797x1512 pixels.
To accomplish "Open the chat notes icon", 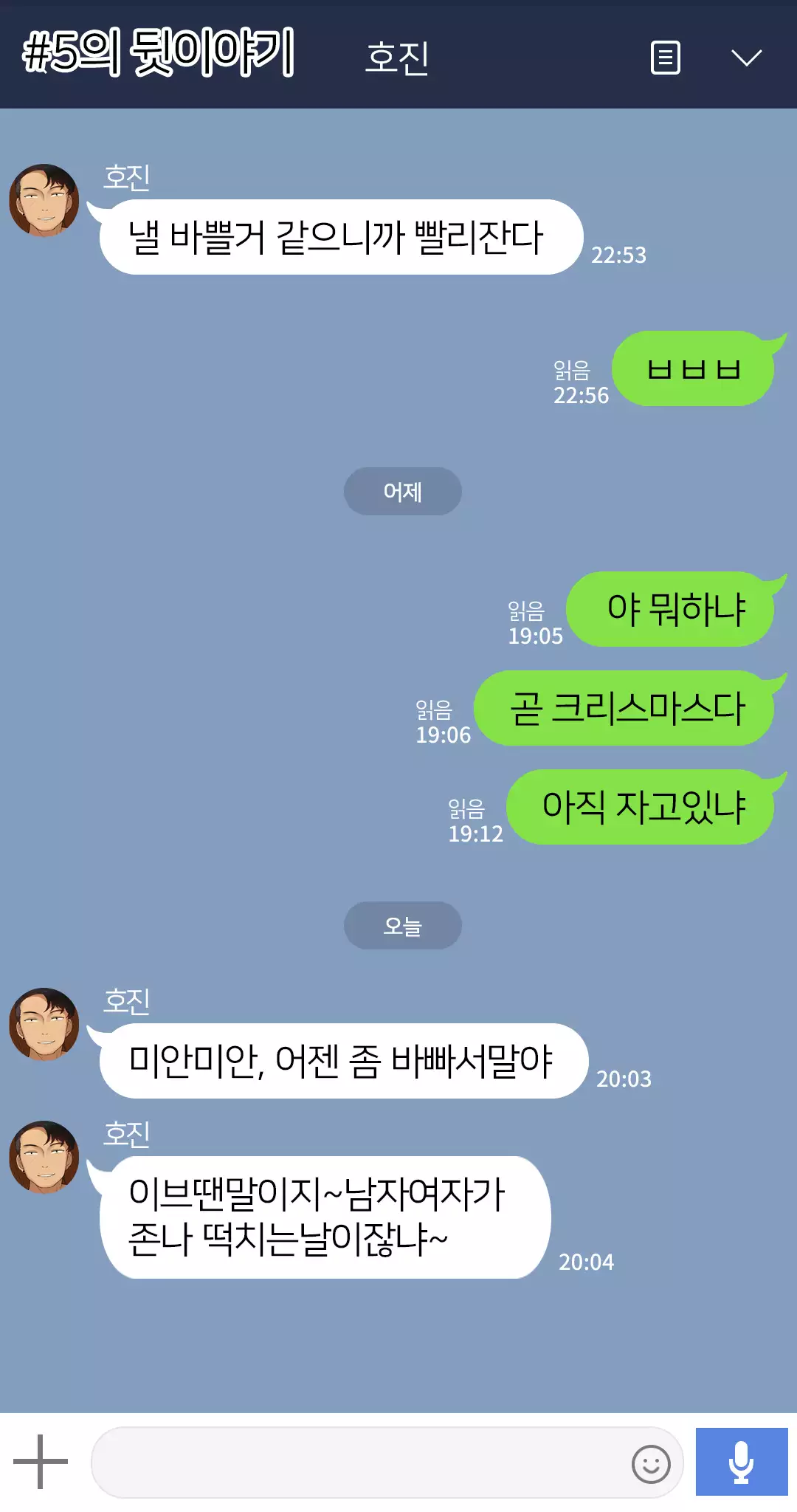I will (x=665, y=58).
